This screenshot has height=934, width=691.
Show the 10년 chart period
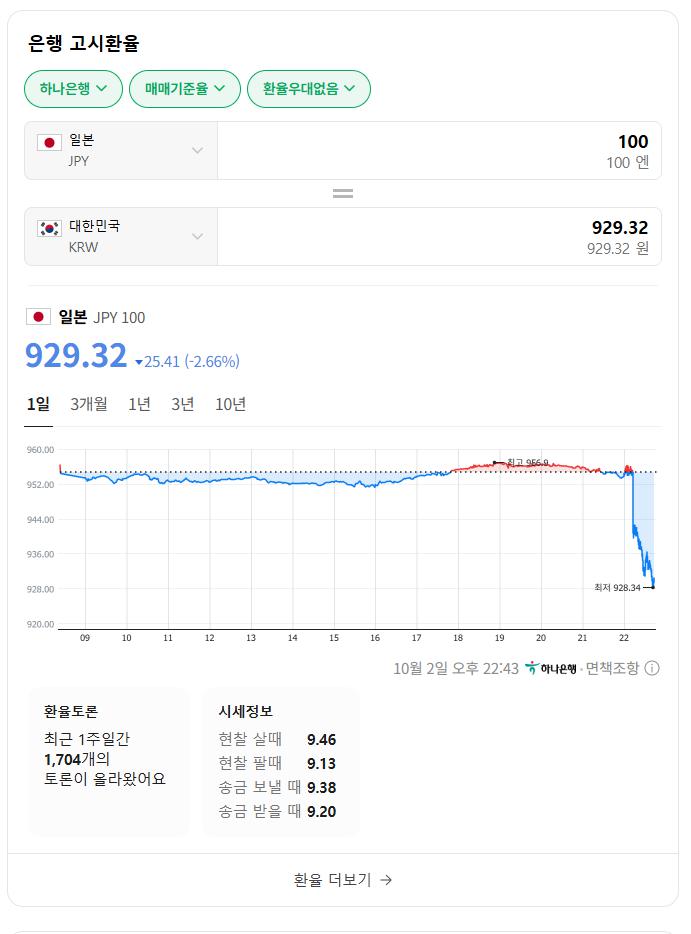click(x=231, y=404)
